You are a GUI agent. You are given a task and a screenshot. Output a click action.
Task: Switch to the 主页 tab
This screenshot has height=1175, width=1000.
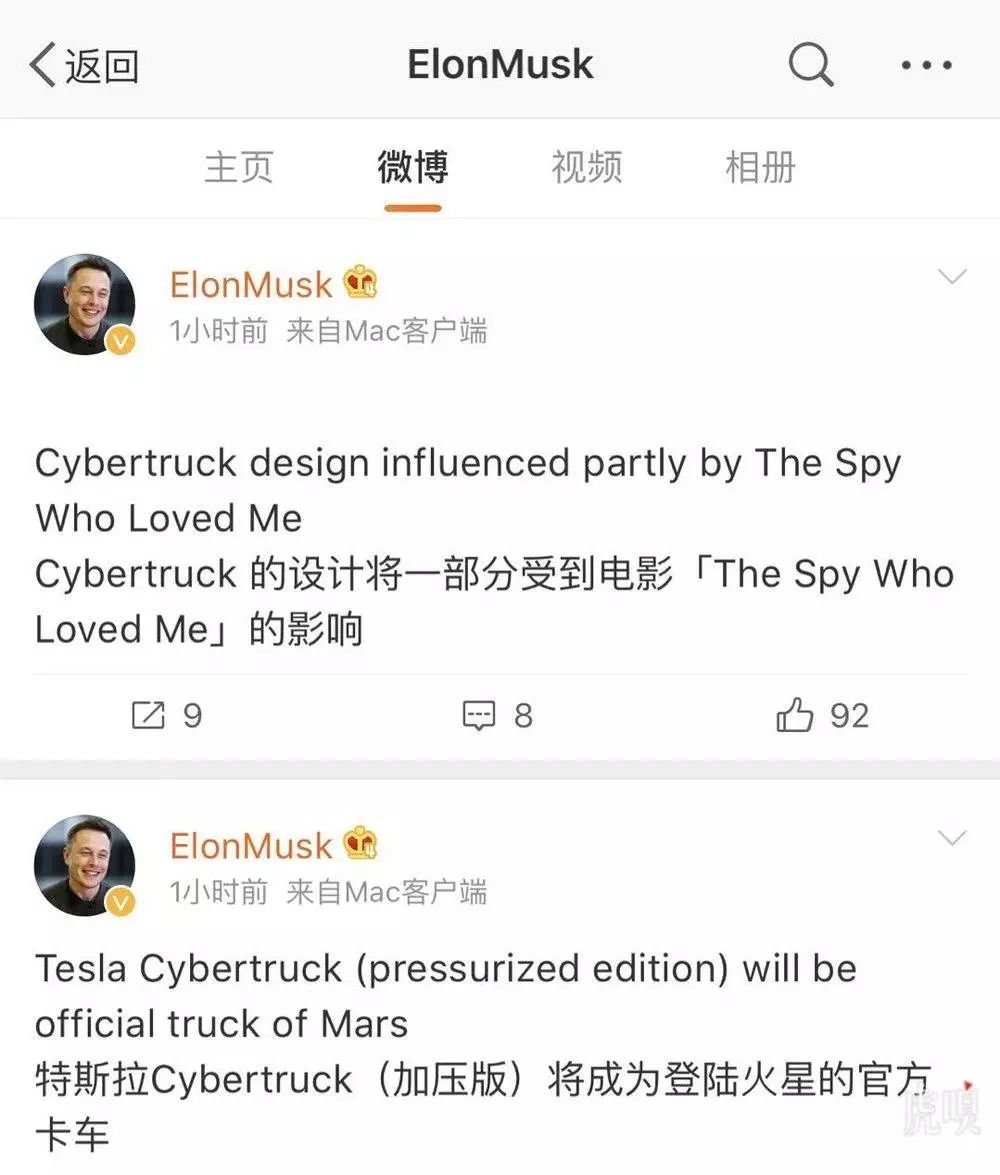point(238,167)
